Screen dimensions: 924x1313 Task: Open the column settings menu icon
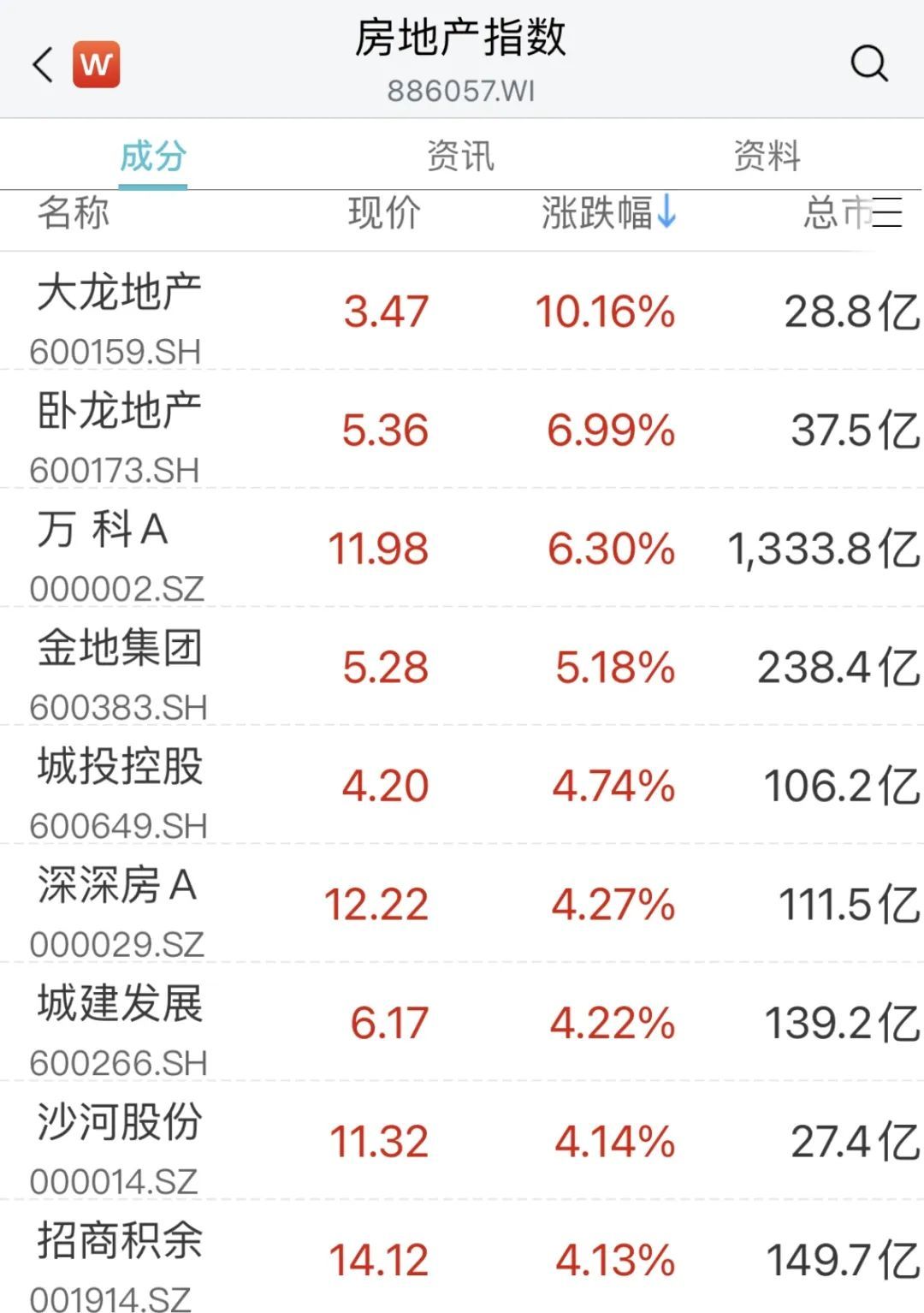(887, 212)
